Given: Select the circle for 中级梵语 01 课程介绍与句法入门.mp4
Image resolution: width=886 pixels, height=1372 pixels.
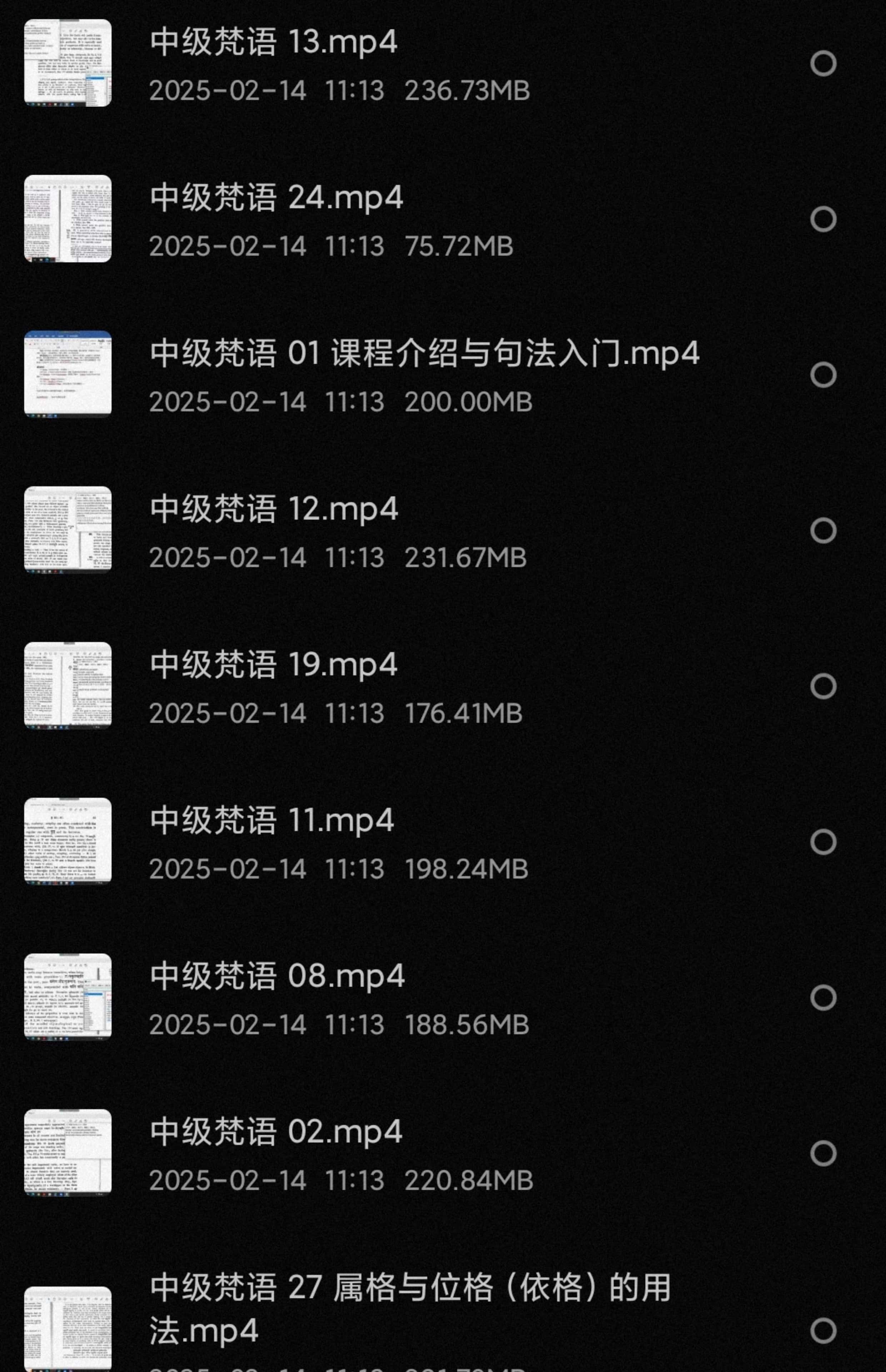Looking at the screenshot, I should click(823, 375).
